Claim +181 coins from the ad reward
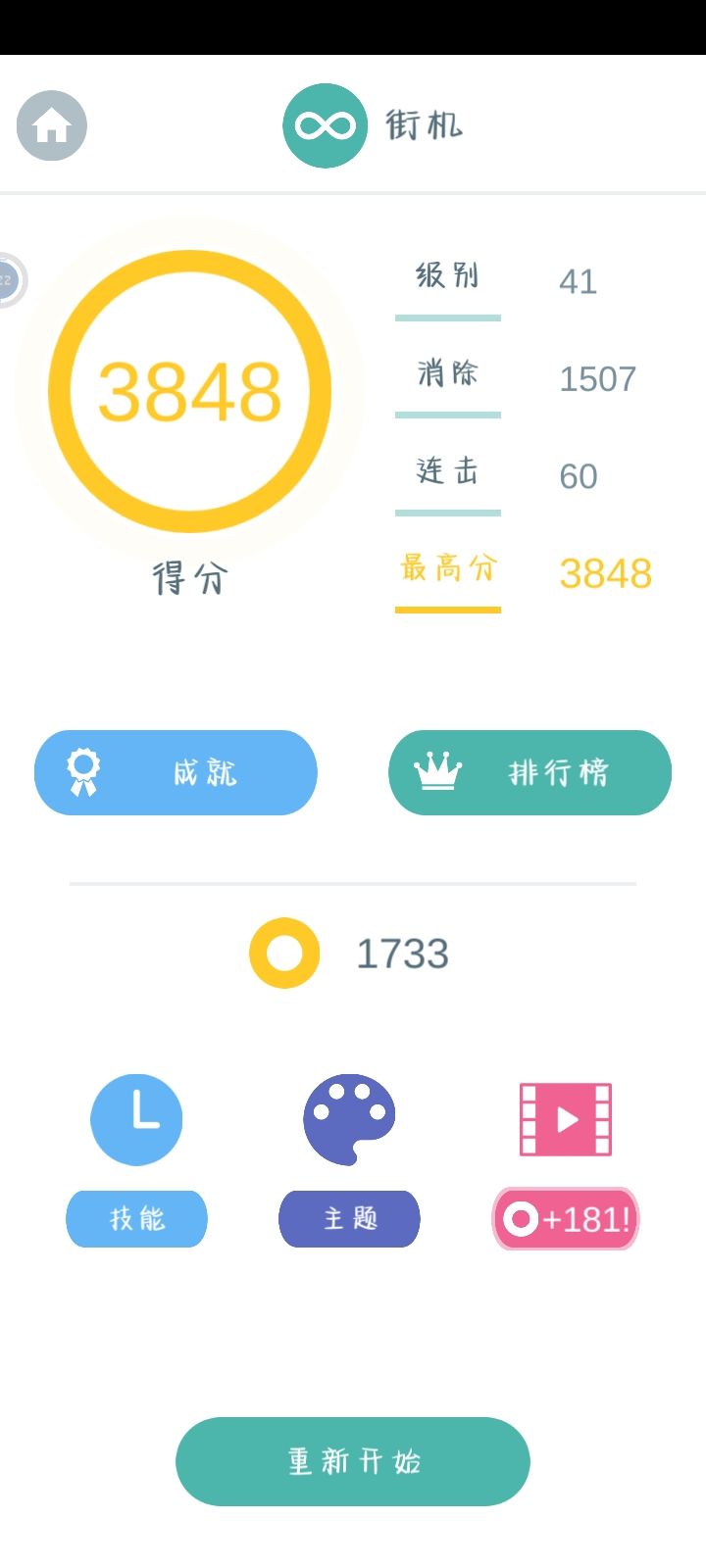The image size is (706, 1568). click(x=565, y=1219)
